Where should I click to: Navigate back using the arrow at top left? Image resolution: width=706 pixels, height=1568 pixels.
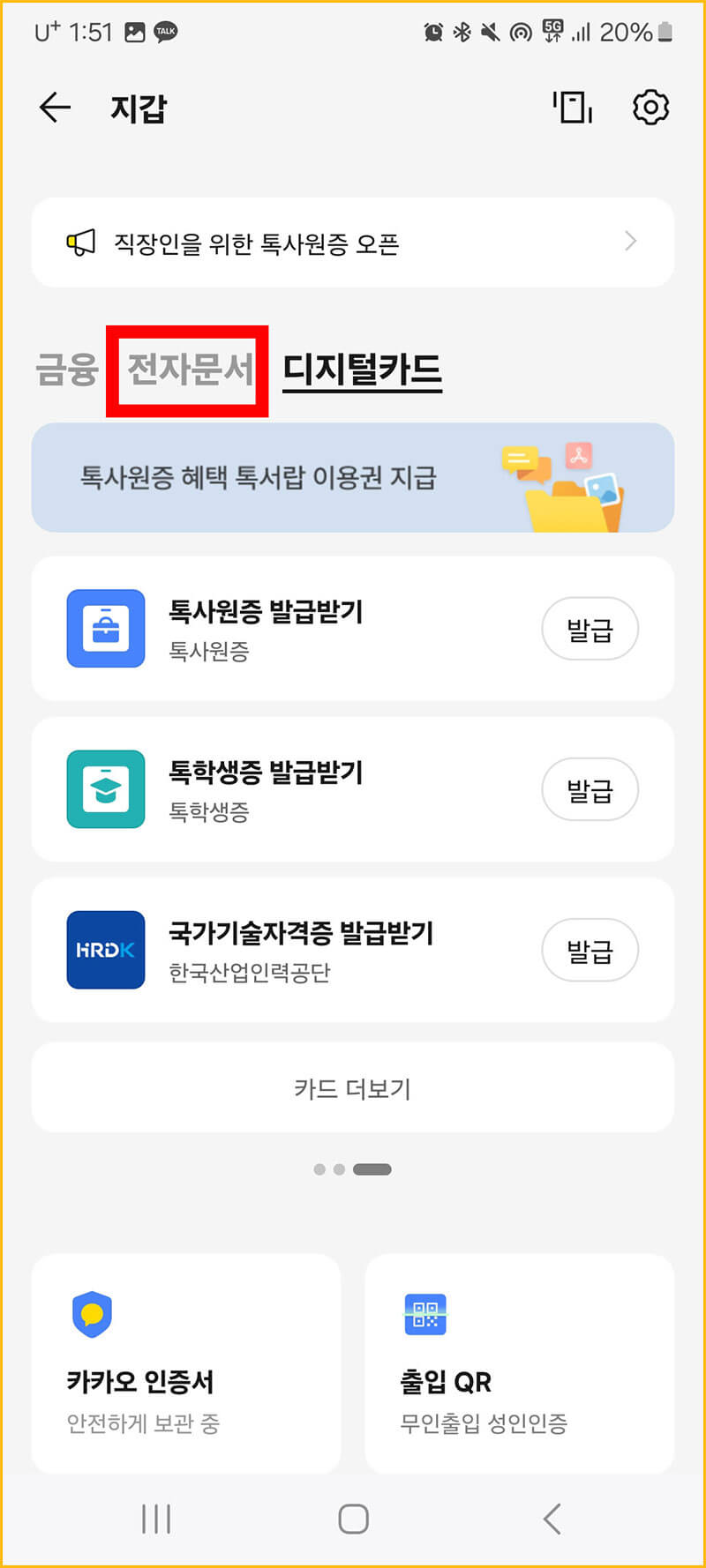[x=53, y=107]
